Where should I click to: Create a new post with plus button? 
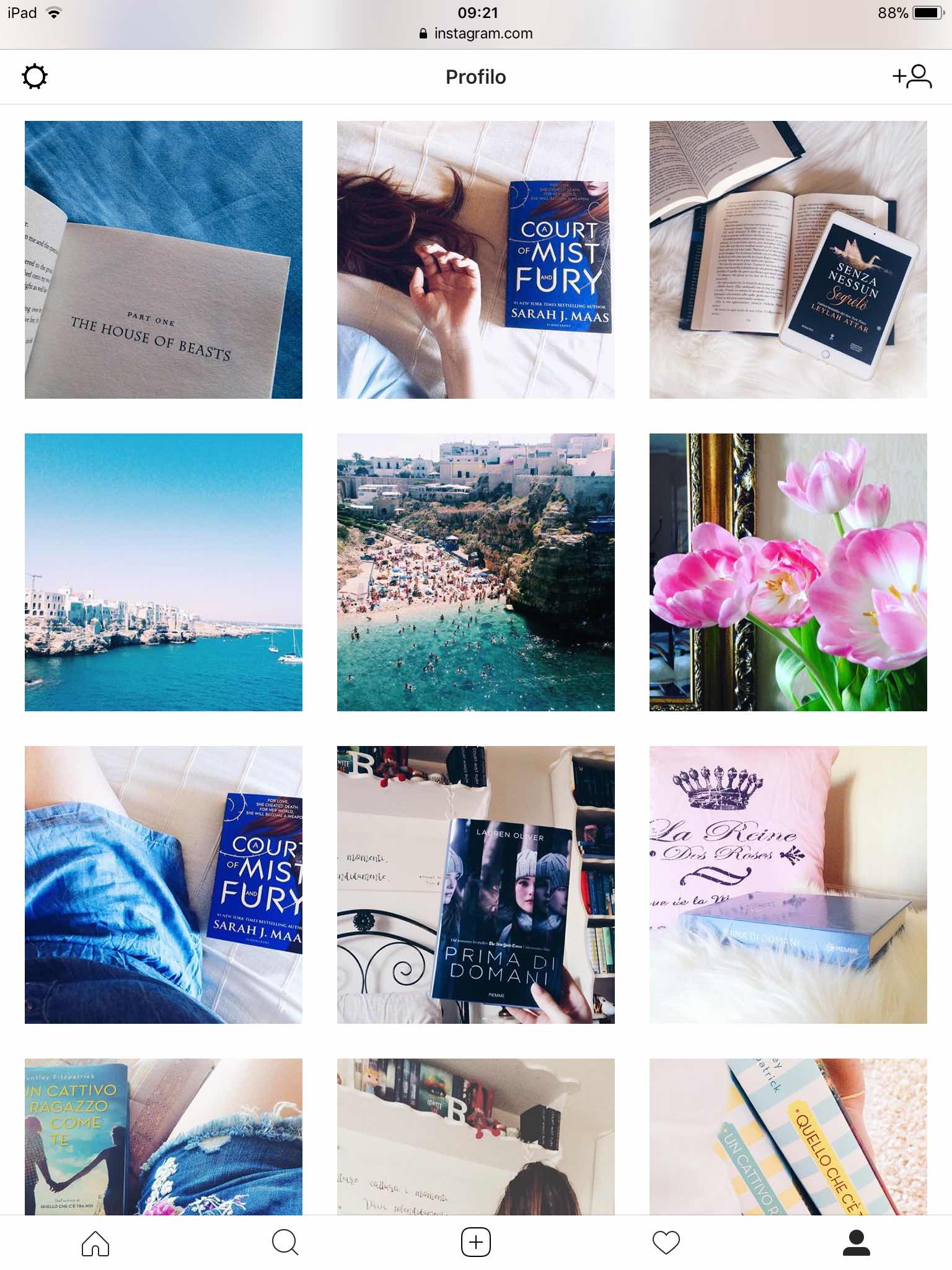(476, 1243)
